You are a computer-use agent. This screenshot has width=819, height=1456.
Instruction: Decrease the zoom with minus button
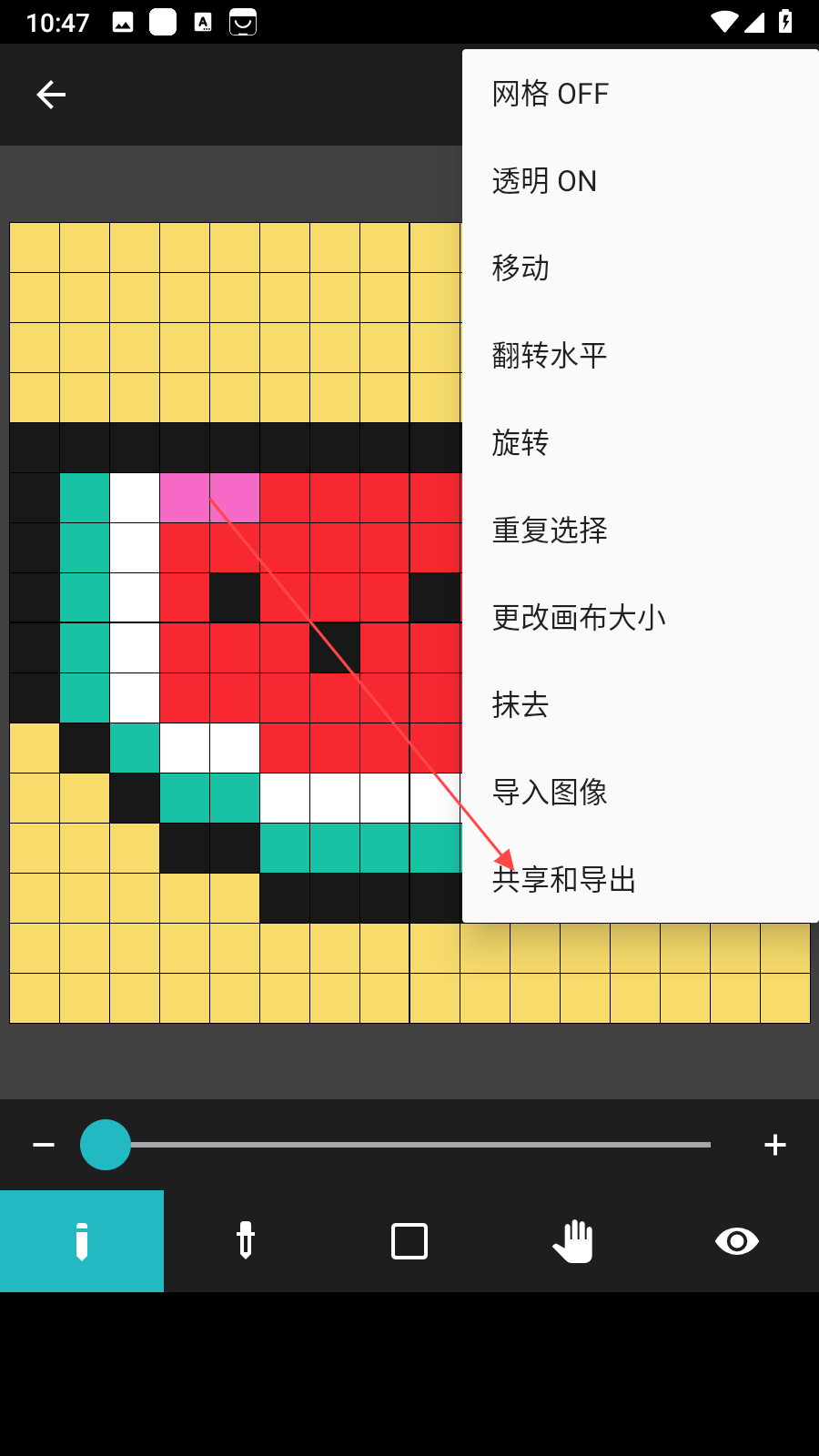44,1145
